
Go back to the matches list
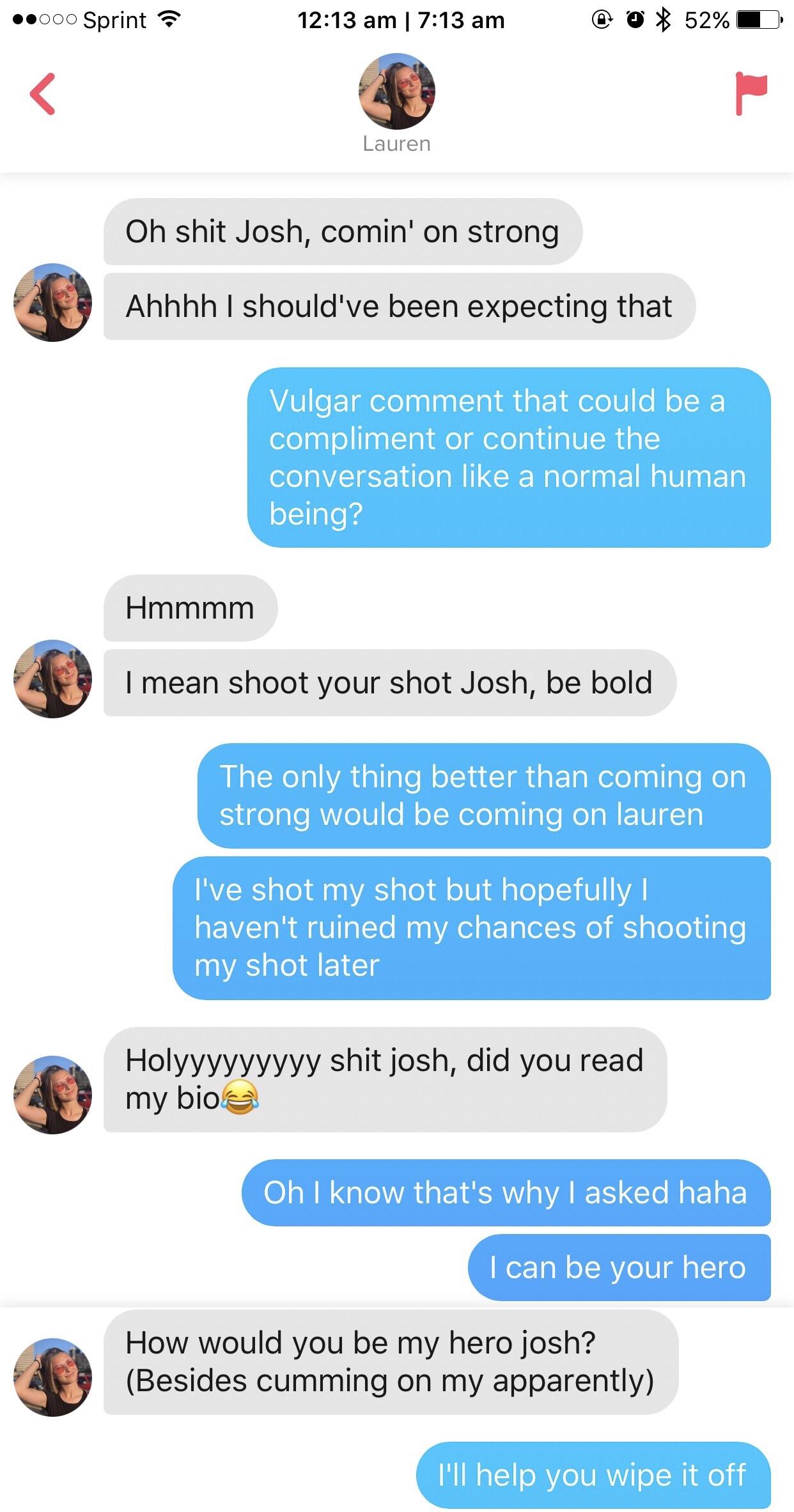click(43, 94)
